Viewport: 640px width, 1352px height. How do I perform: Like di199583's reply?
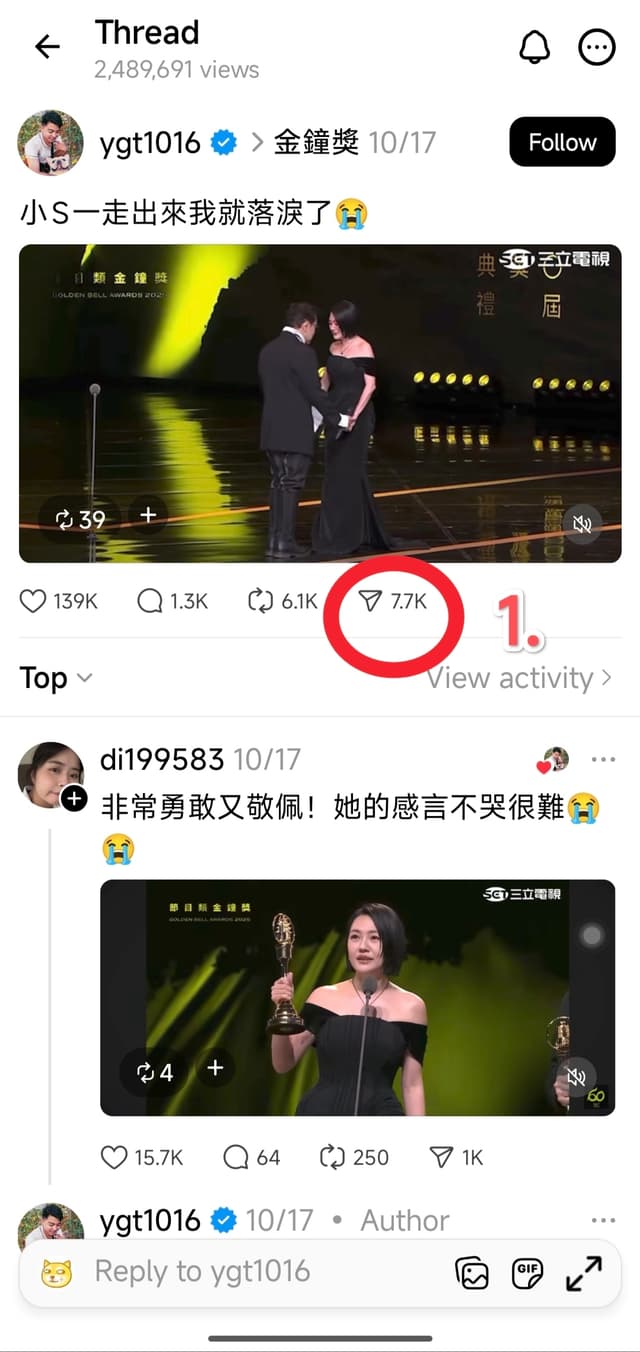point(115,1157)
